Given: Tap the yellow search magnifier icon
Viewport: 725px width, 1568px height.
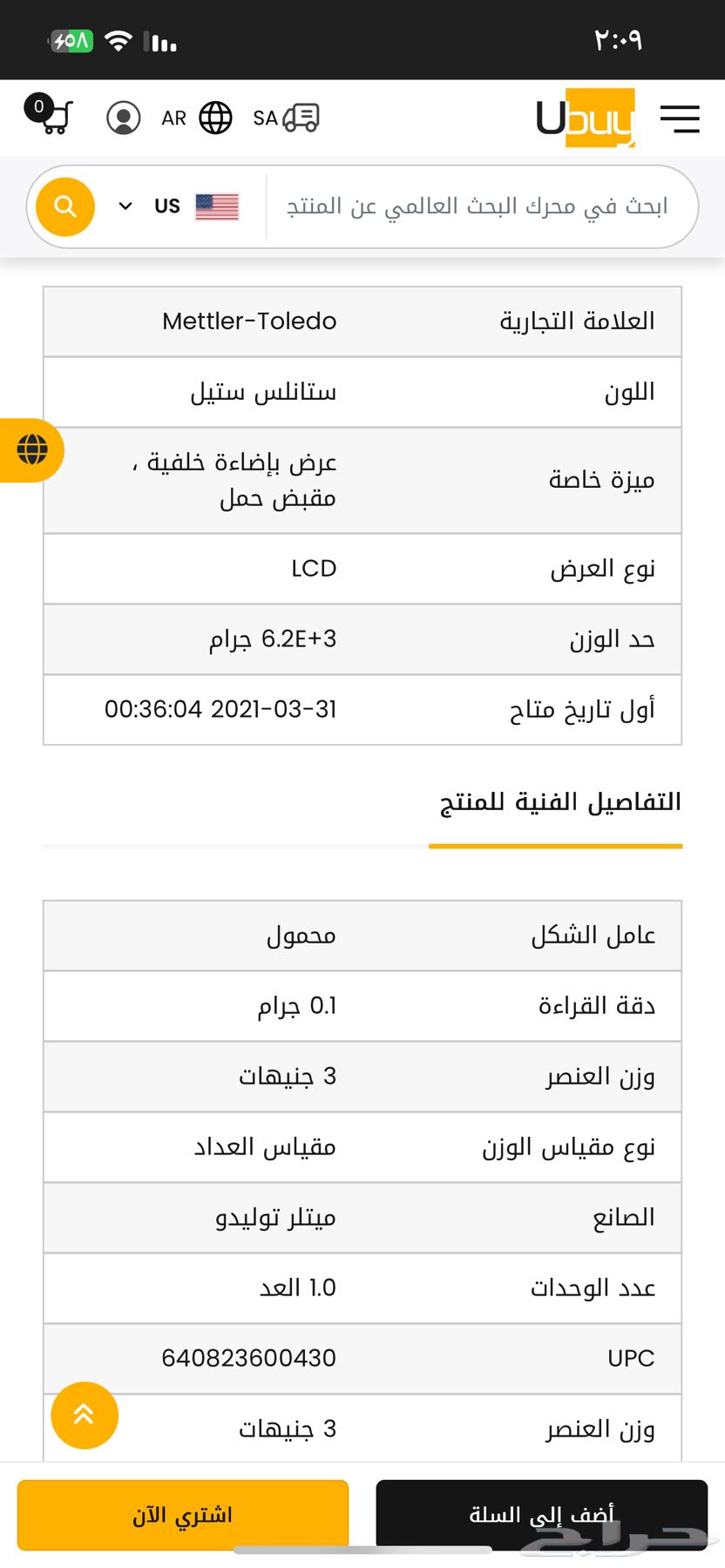Looking at the screenshot, I should 64,206.
